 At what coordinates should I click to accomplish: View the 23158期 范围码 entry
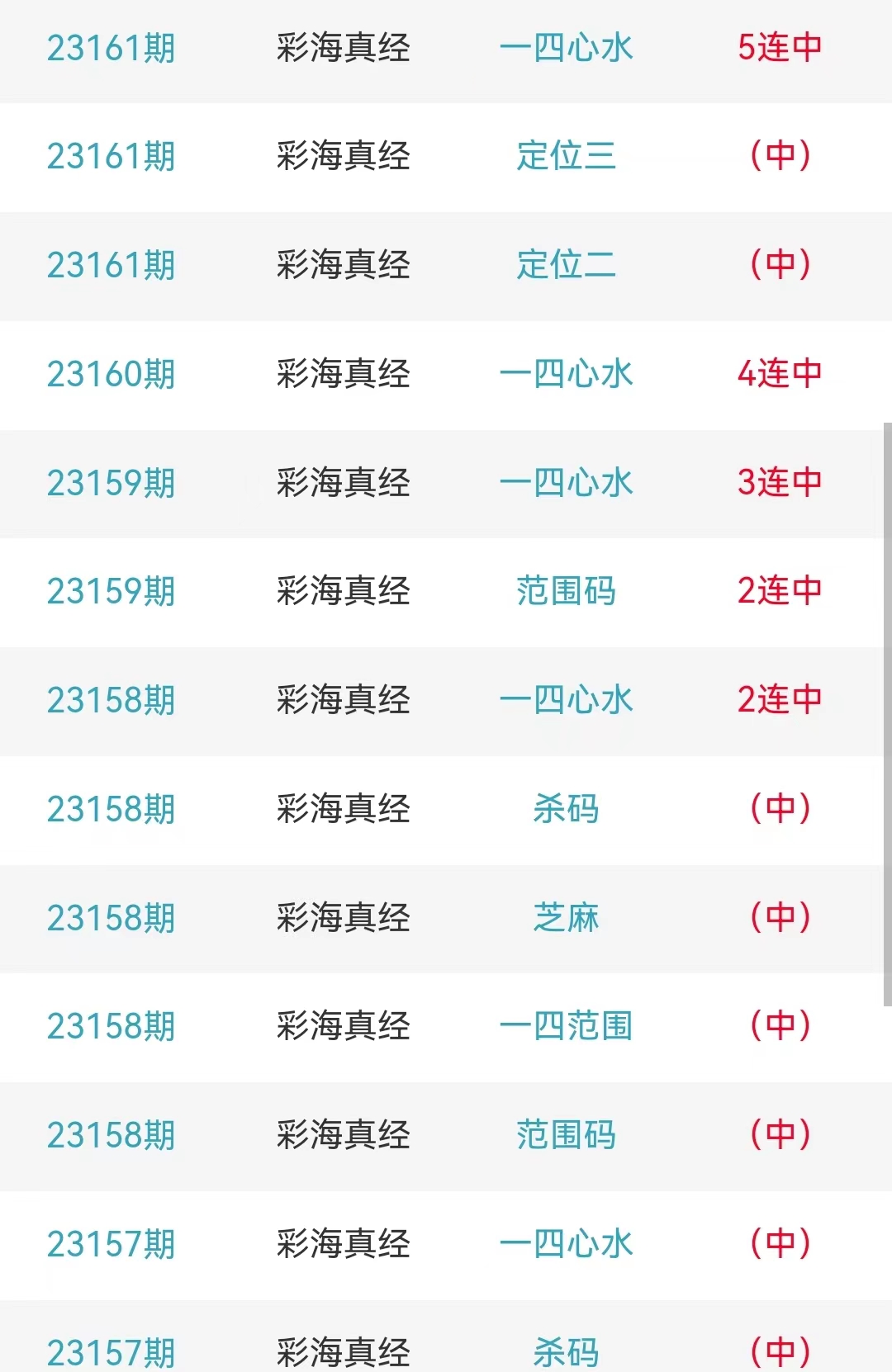click(x=566, y=1135)
